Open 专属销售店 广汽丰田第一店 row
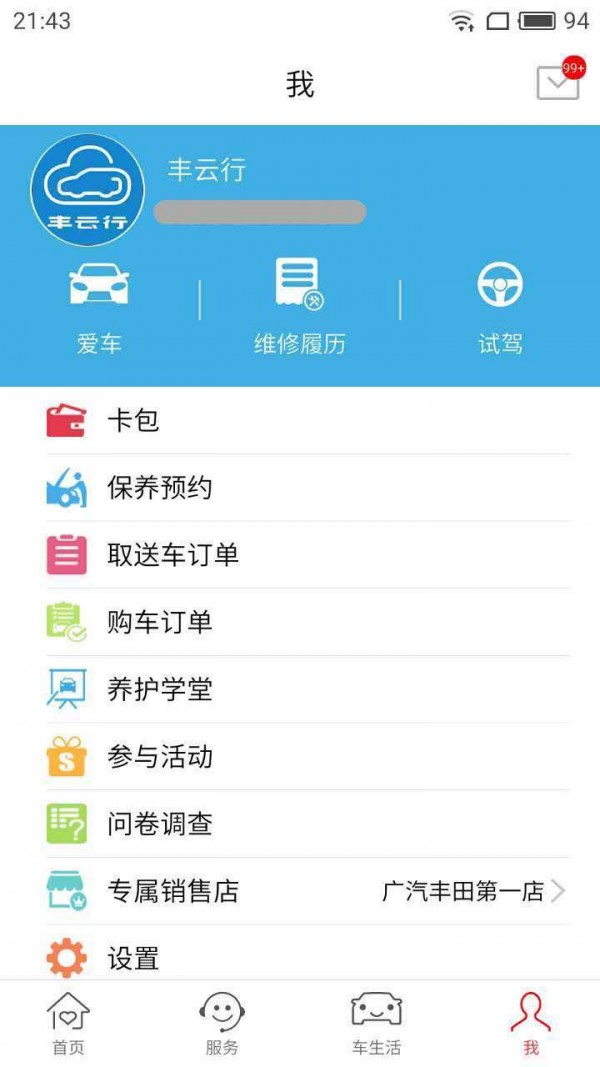Viewport: 600px width, 1067px height. click(300, 891)
